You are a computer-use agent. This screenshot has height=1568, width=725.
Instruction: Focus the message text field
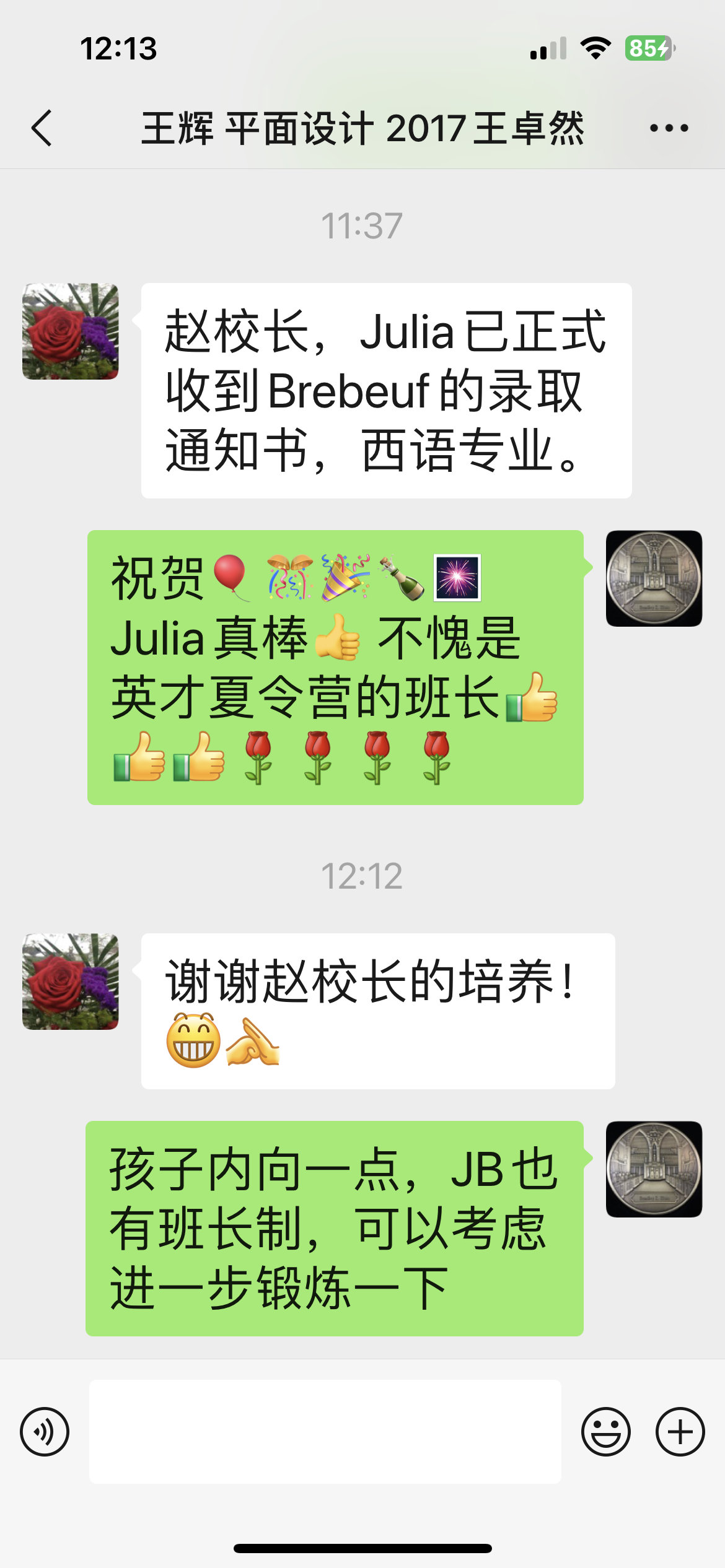coord(325,1432)
